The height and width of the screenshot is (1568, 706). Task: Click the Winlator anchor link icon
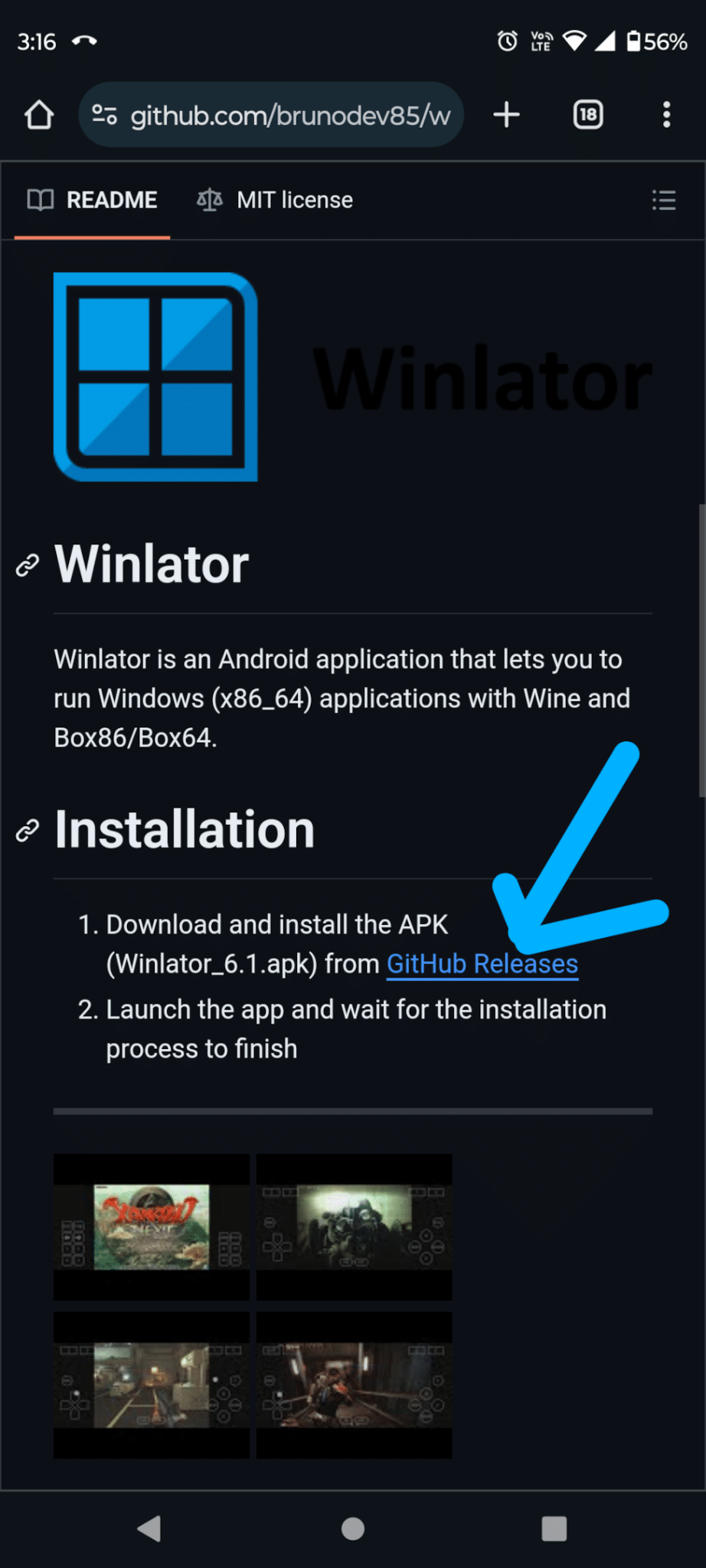(28, 565)
